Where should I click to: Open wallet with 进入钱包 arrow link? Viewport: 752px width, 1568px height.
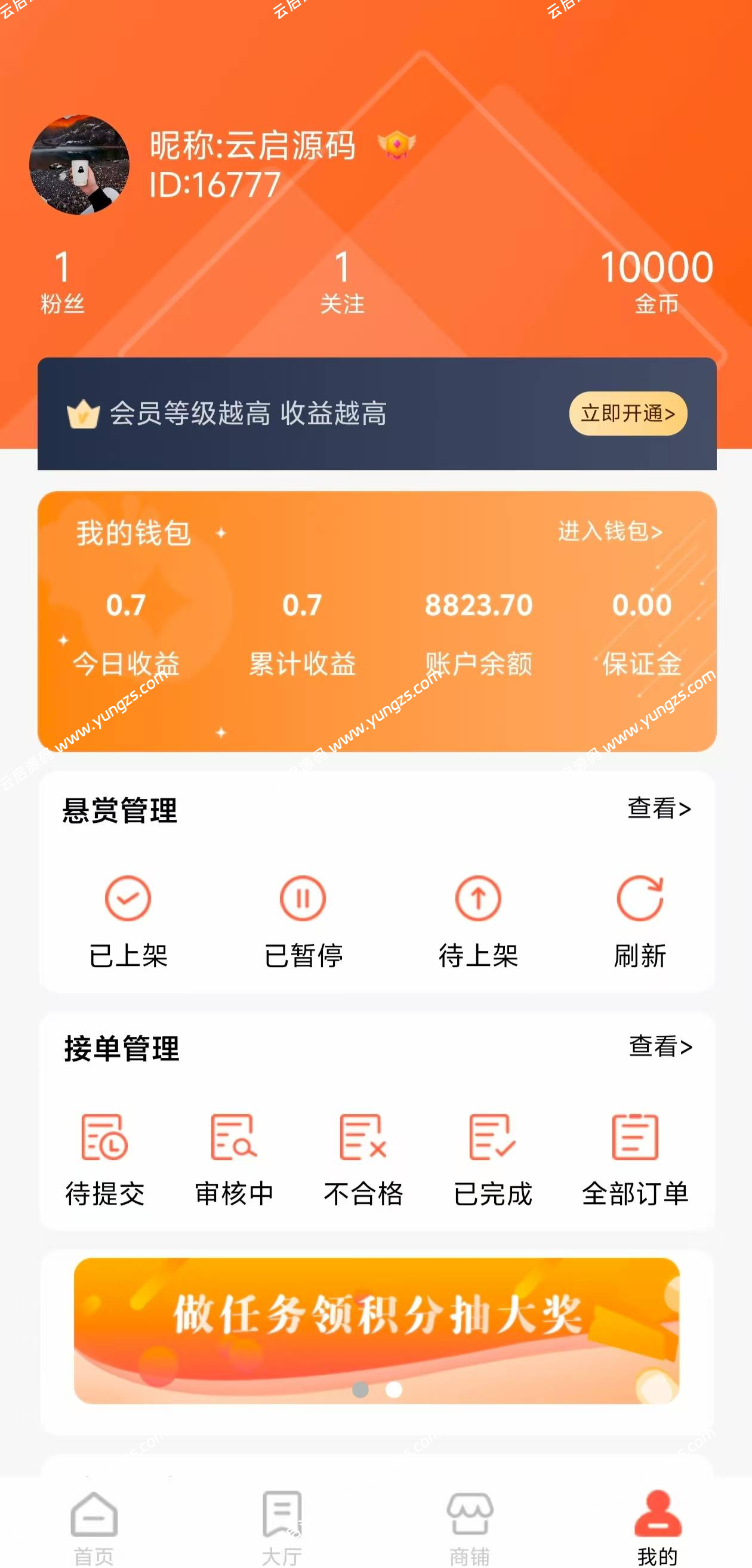tap(611, 532)
